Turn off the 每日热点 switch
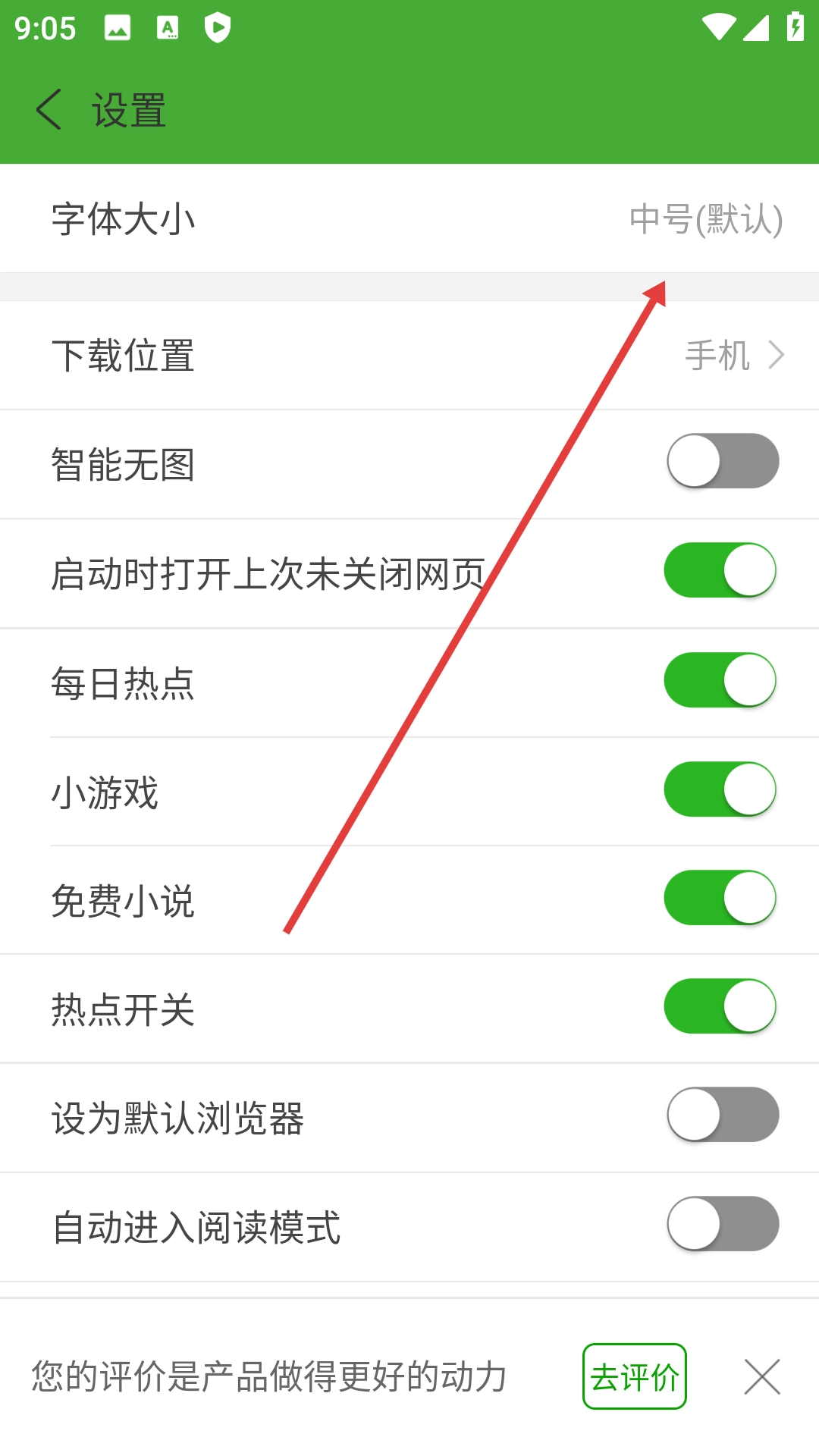Viewport: 819px width, 1456px height. coord(720,680)
